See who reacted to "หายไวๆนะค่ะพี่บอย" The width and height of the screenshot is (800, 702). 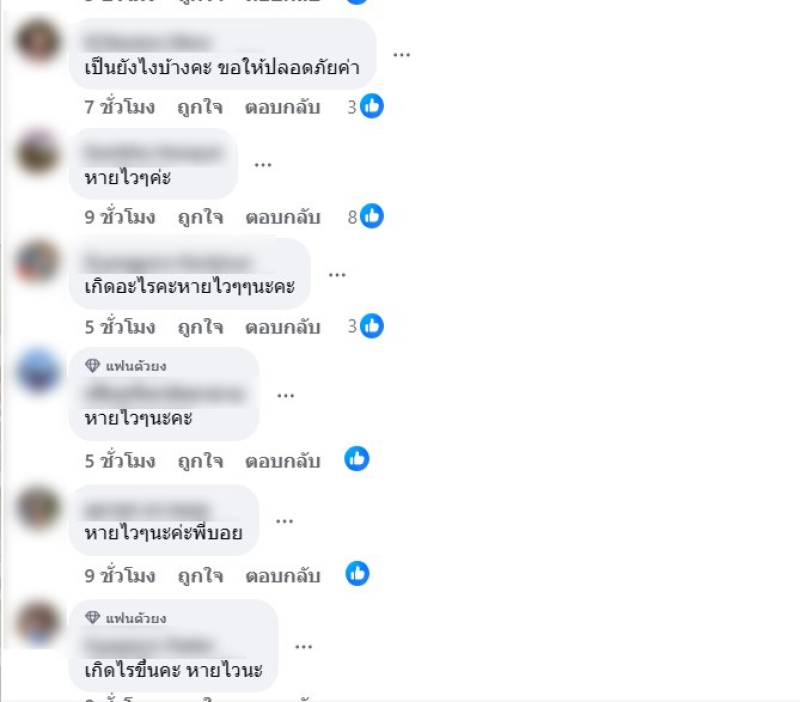pos(357,573)
